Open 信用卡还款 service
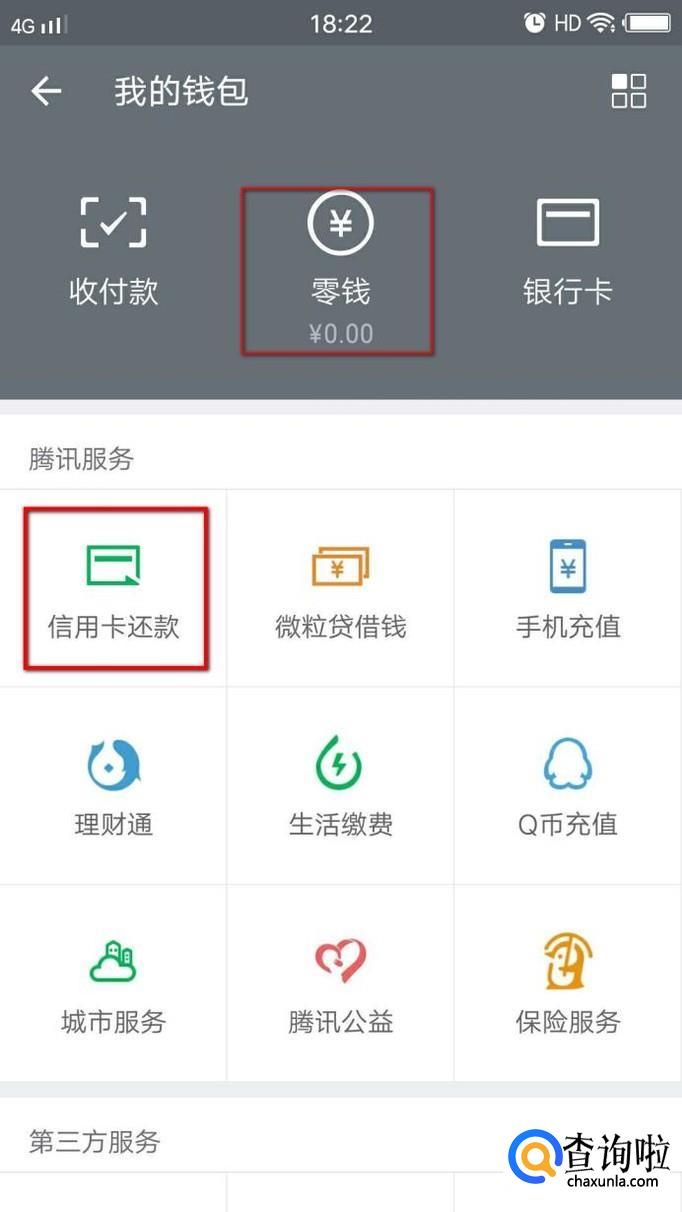Screen dimensions: 682x1212 pos(113,589)
